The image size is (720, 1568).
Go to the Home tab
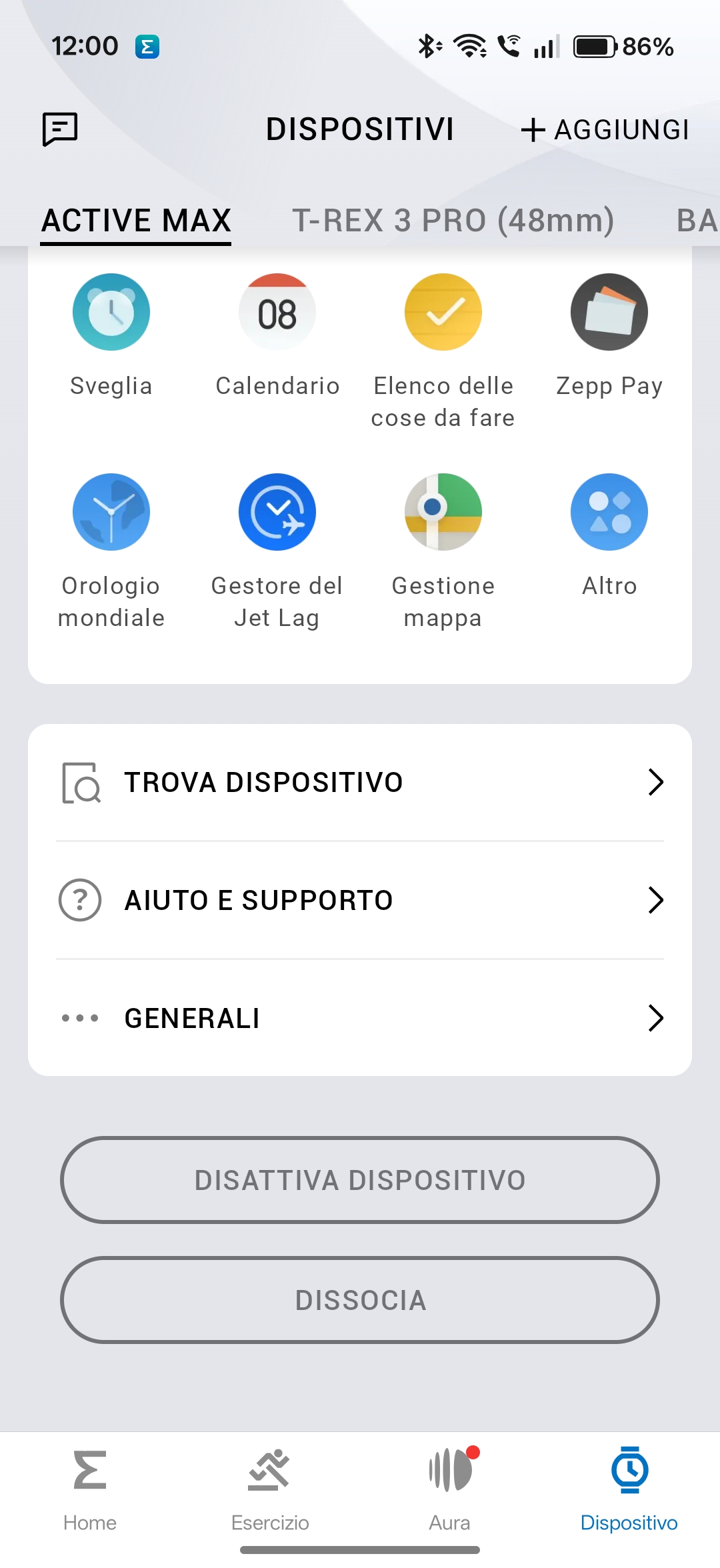(x=90, y=1488)
